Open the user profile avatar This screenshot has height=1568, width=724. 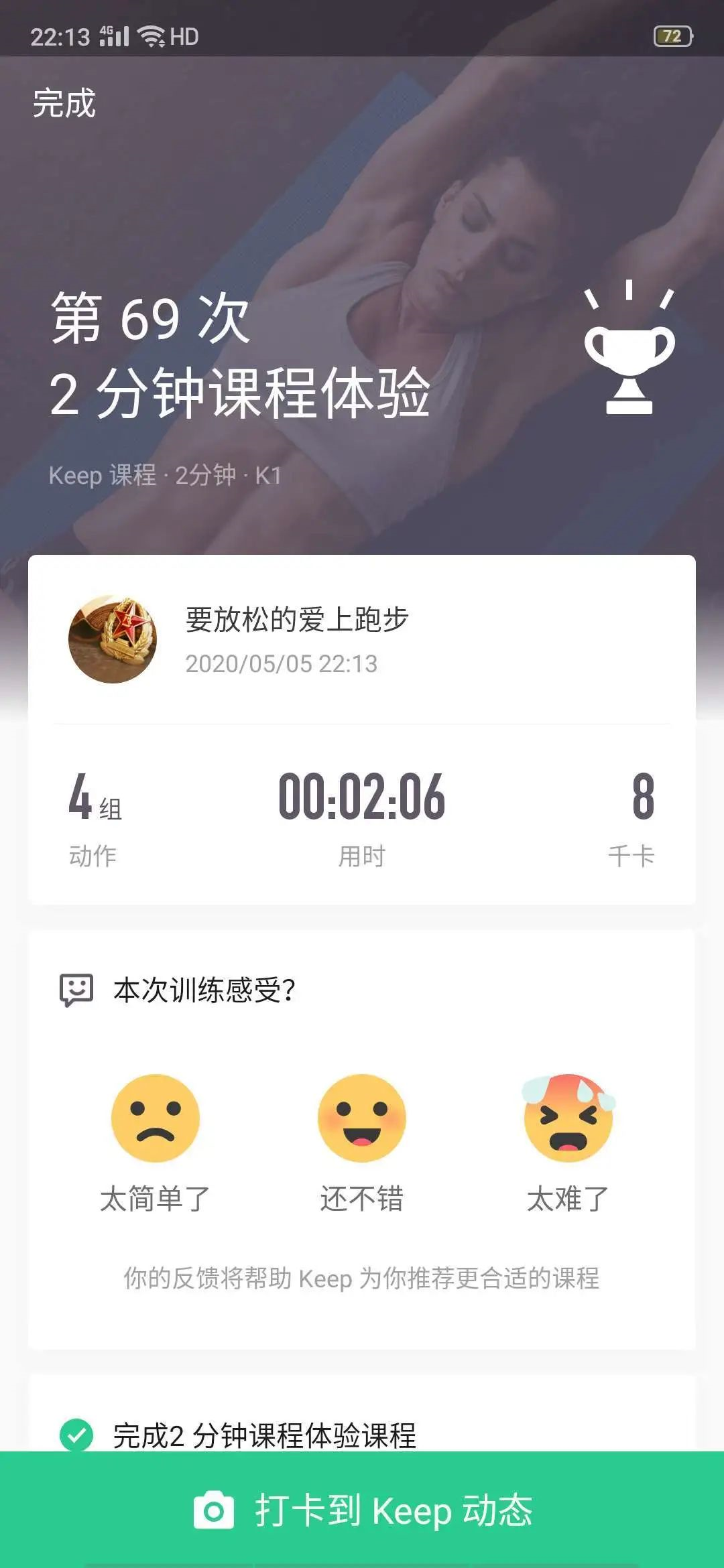point(113,639)
